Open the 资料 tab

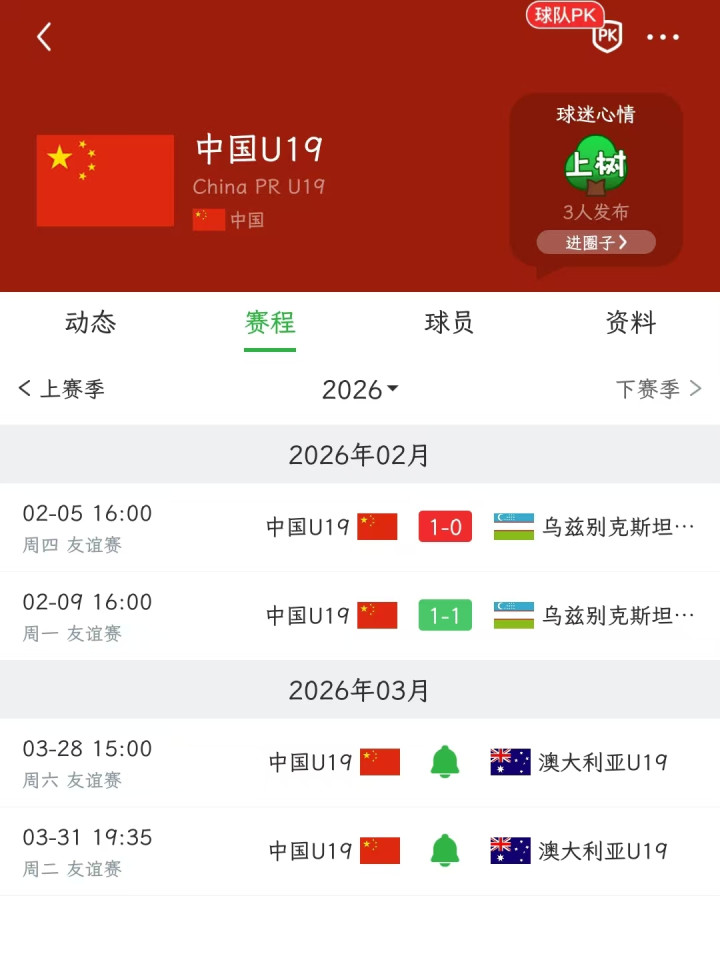click(x=630, y=322)
